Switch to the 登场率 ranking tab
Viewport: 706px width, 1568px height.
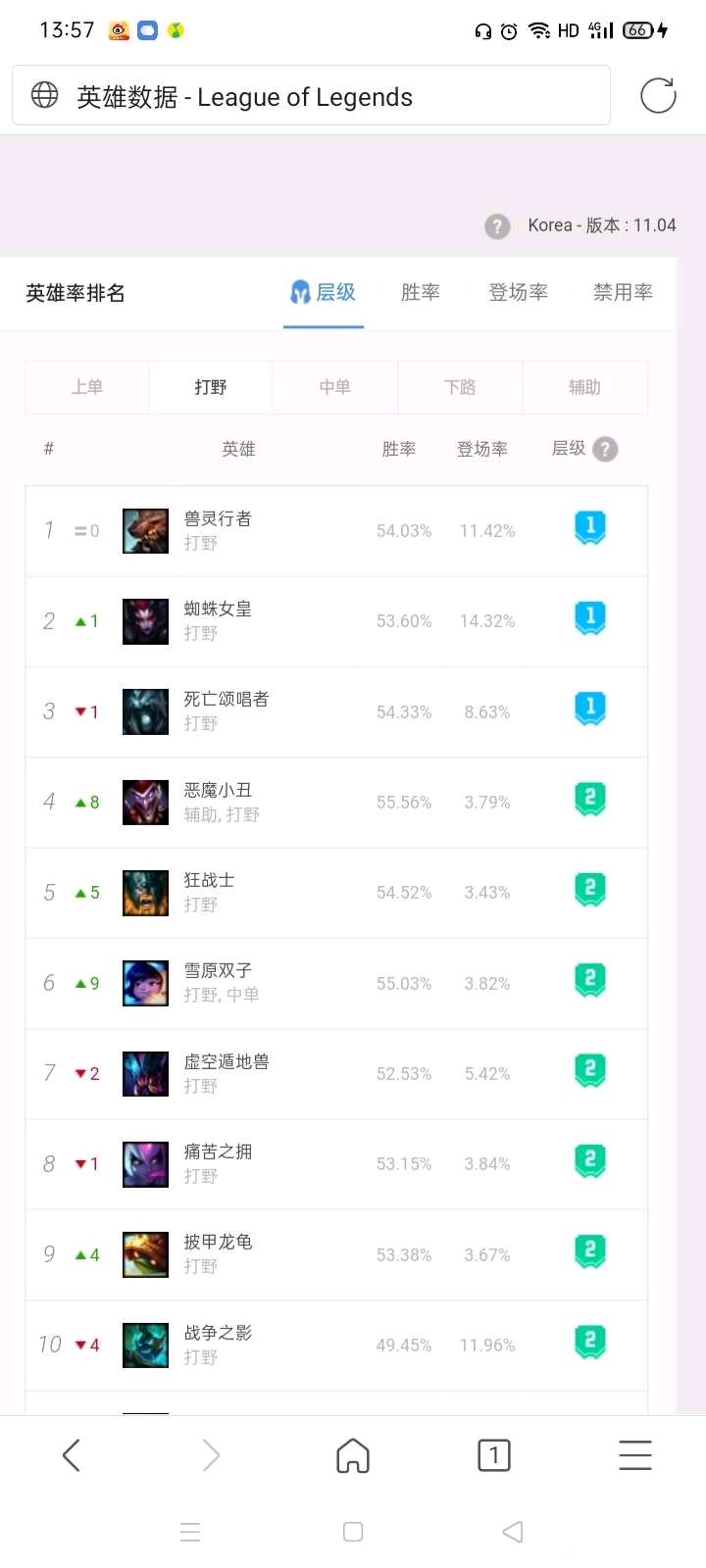pos(518,292)
